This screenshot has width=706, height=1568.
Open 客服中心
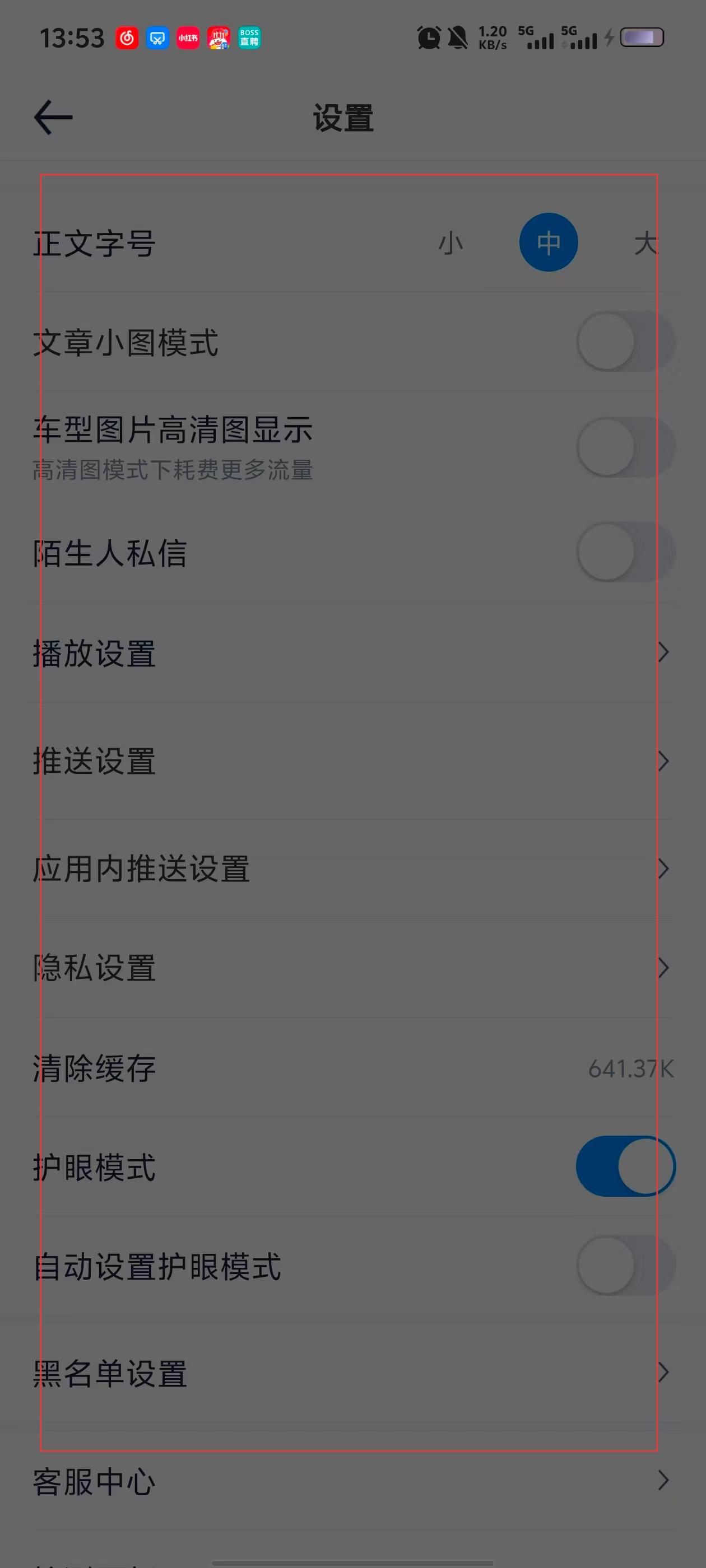354,1481
